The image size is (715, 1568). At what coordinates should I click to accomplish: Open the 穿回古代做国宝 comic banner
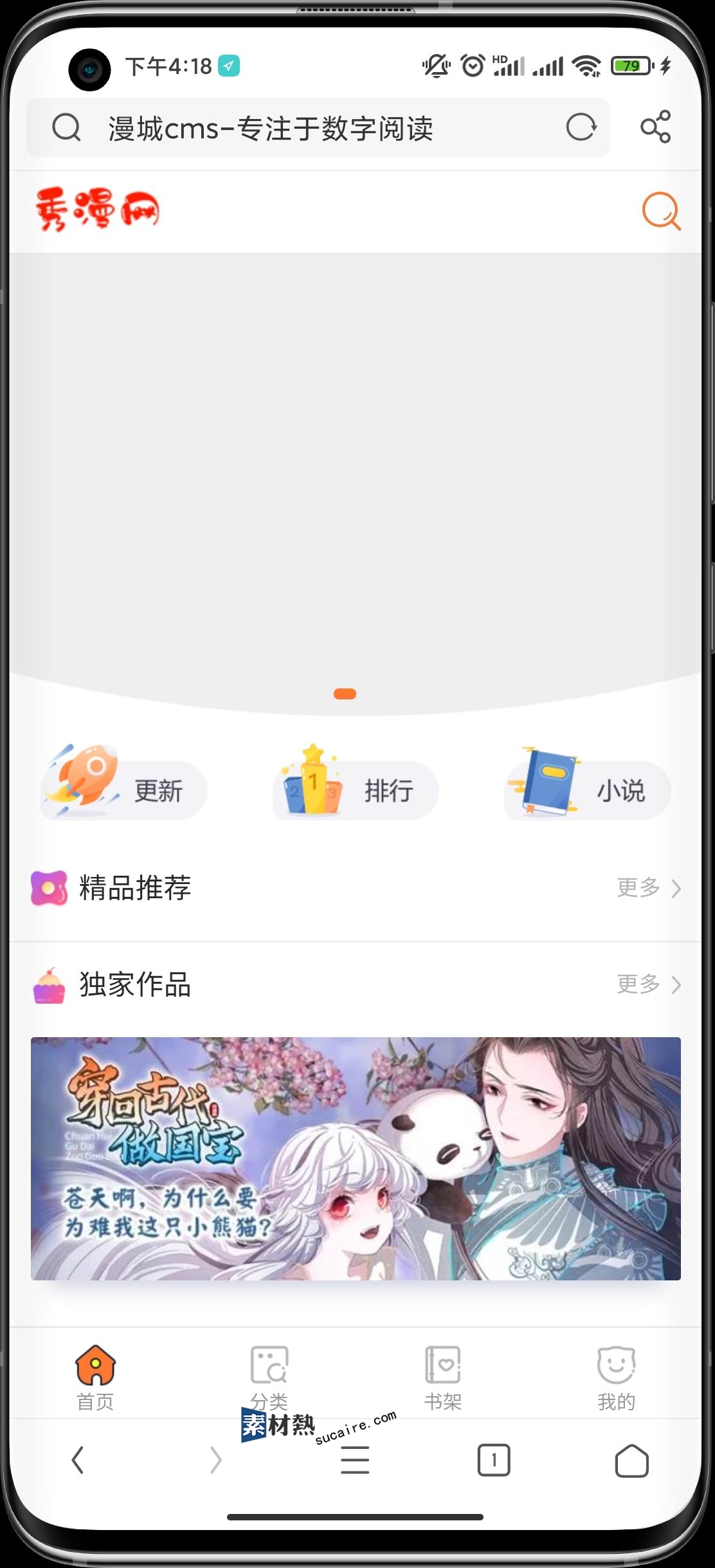tap(356, 1158)
